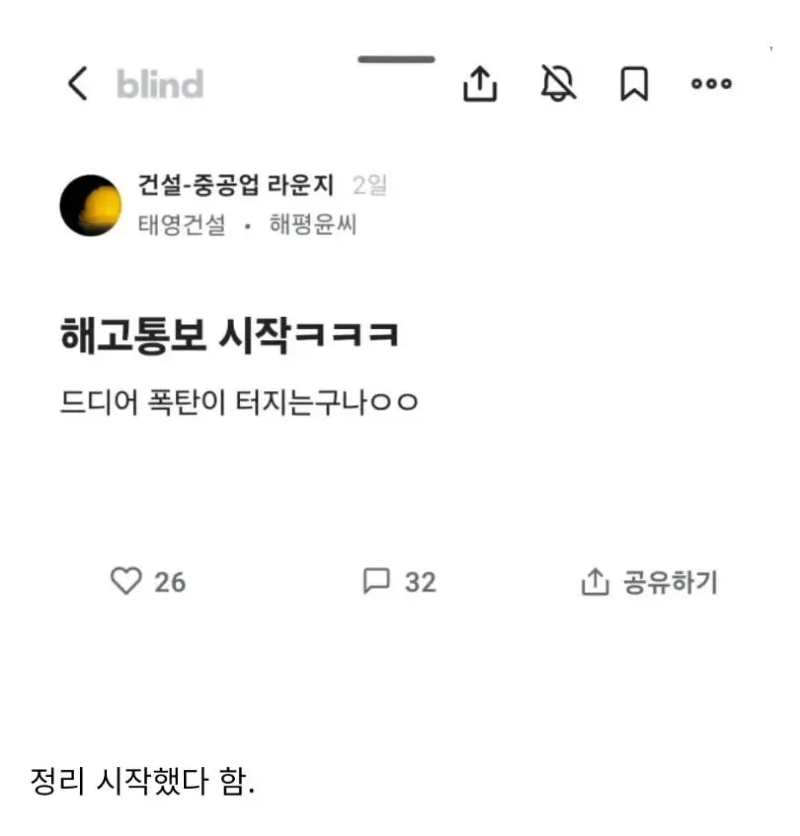Toggle notifications with the crossed-out bell
This screenshot has height=836, width=800.
click(558, 85)
